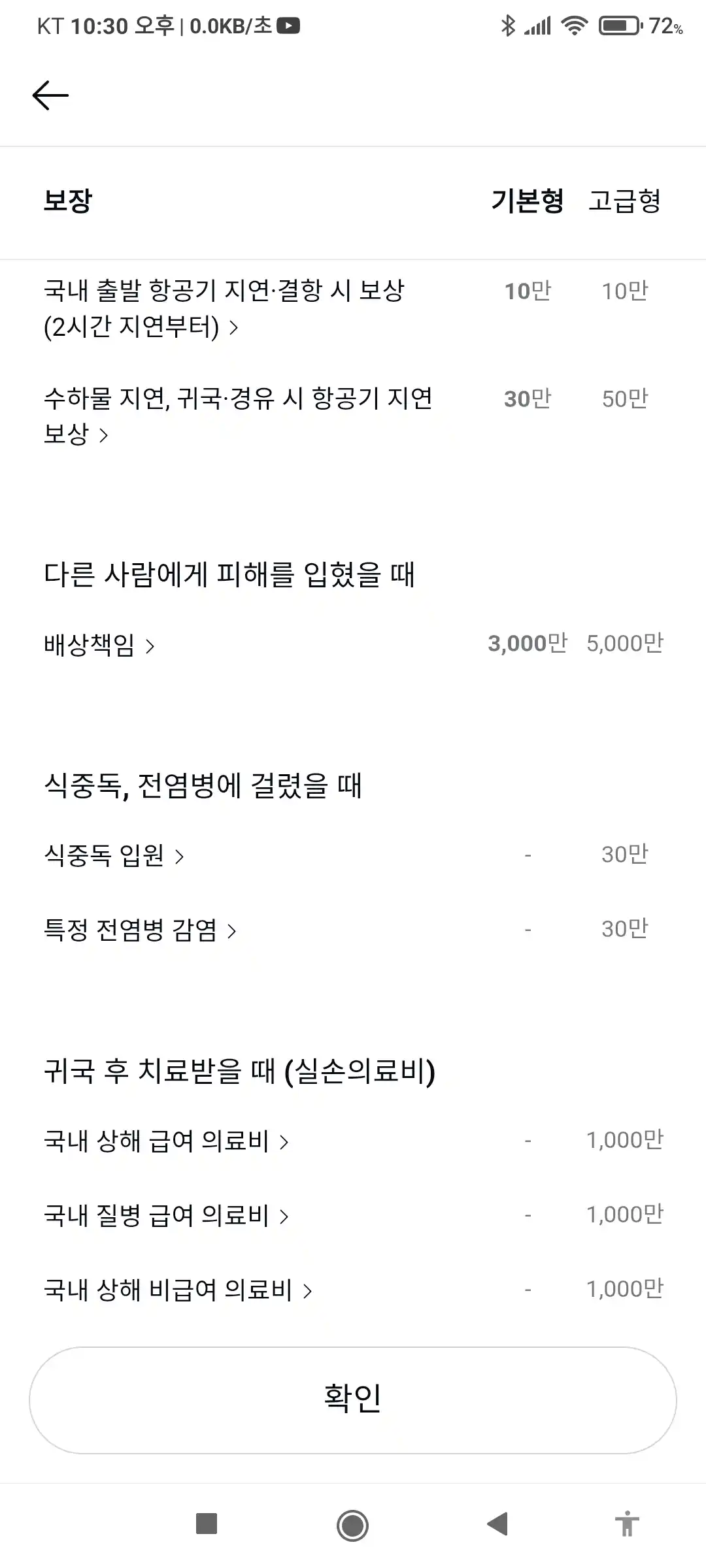This screenshot has width=706, height=1568.
Task: Tap the Wi-Fi status icon in status bar
Action: (x=574, y=26)
